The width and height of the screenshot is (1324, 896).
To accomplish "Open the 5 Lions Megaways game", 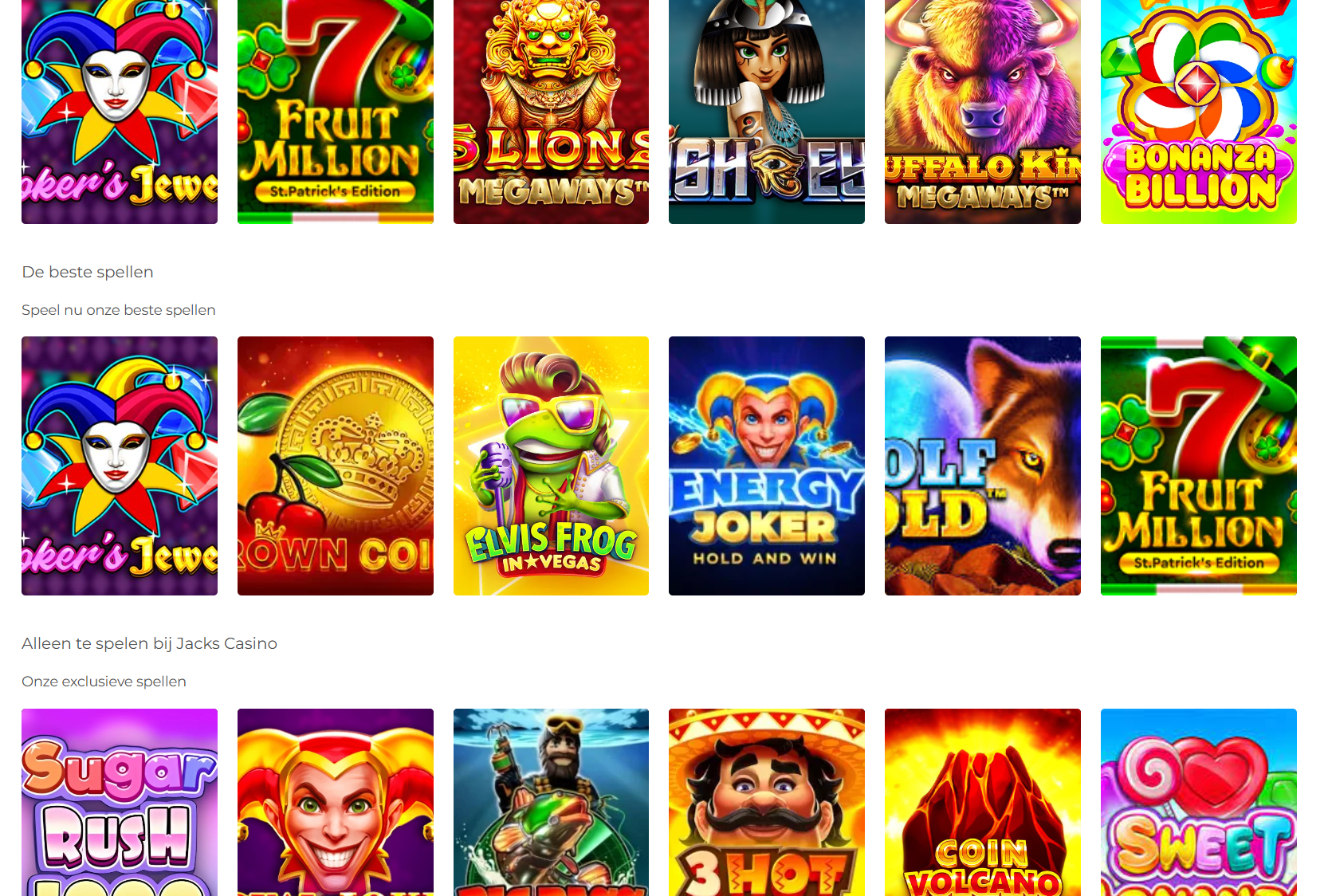I will coord(551,112).
